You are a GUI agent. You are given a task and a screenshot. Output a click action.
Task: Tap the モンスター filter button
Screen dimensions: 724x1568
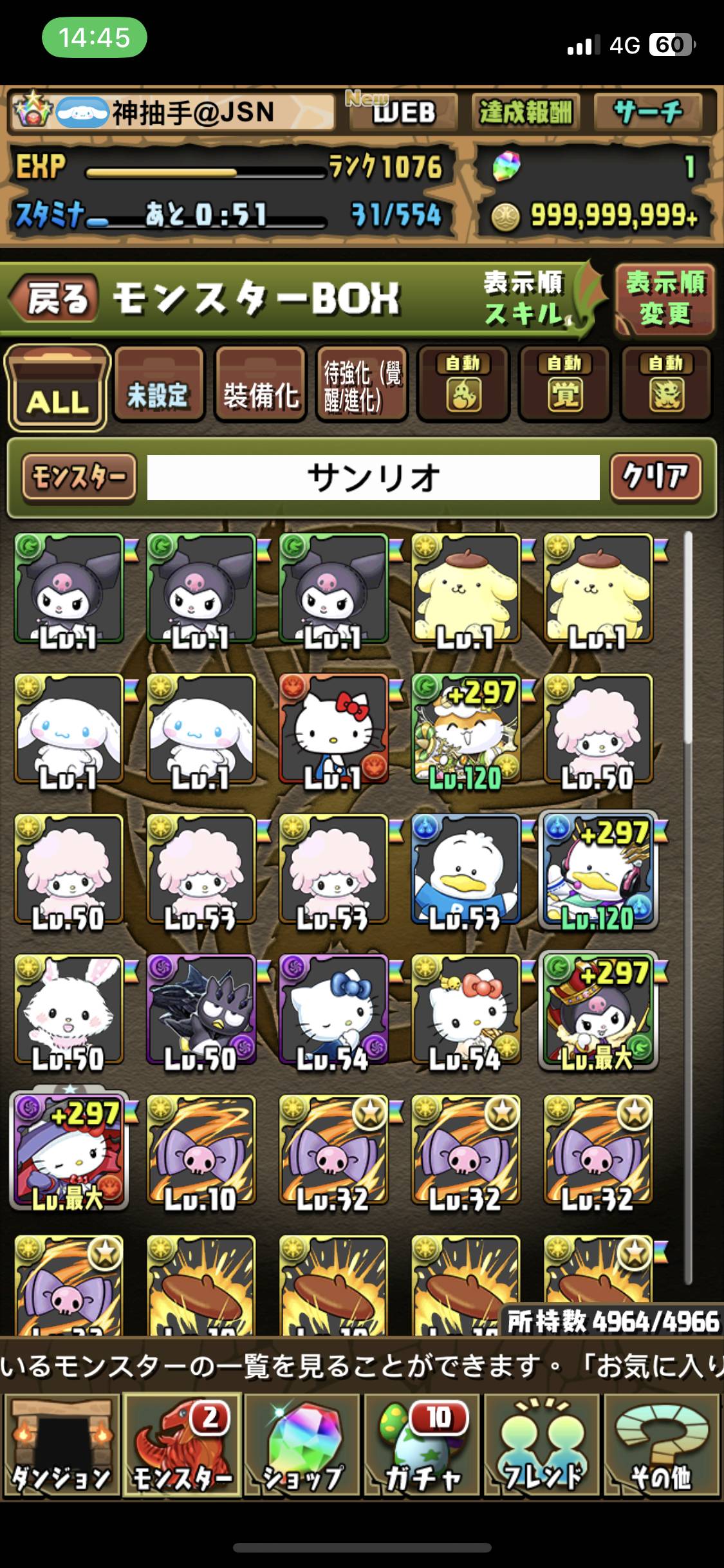click(79, 477)
